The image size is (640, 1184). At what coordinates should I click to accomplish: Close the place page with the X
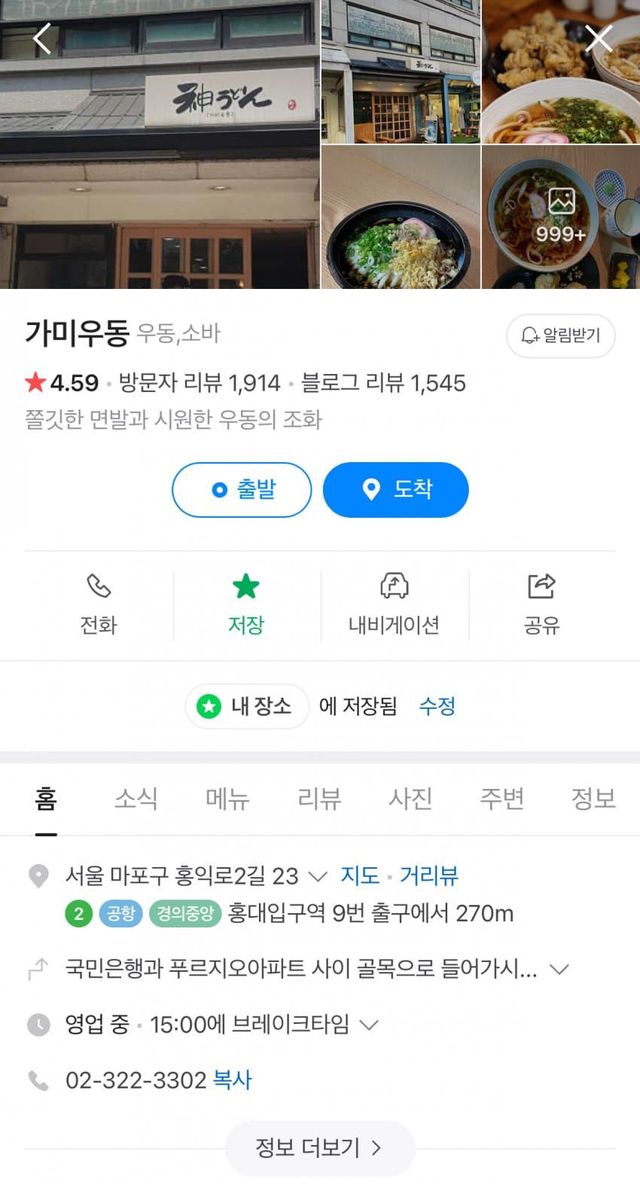coord(598,39)
